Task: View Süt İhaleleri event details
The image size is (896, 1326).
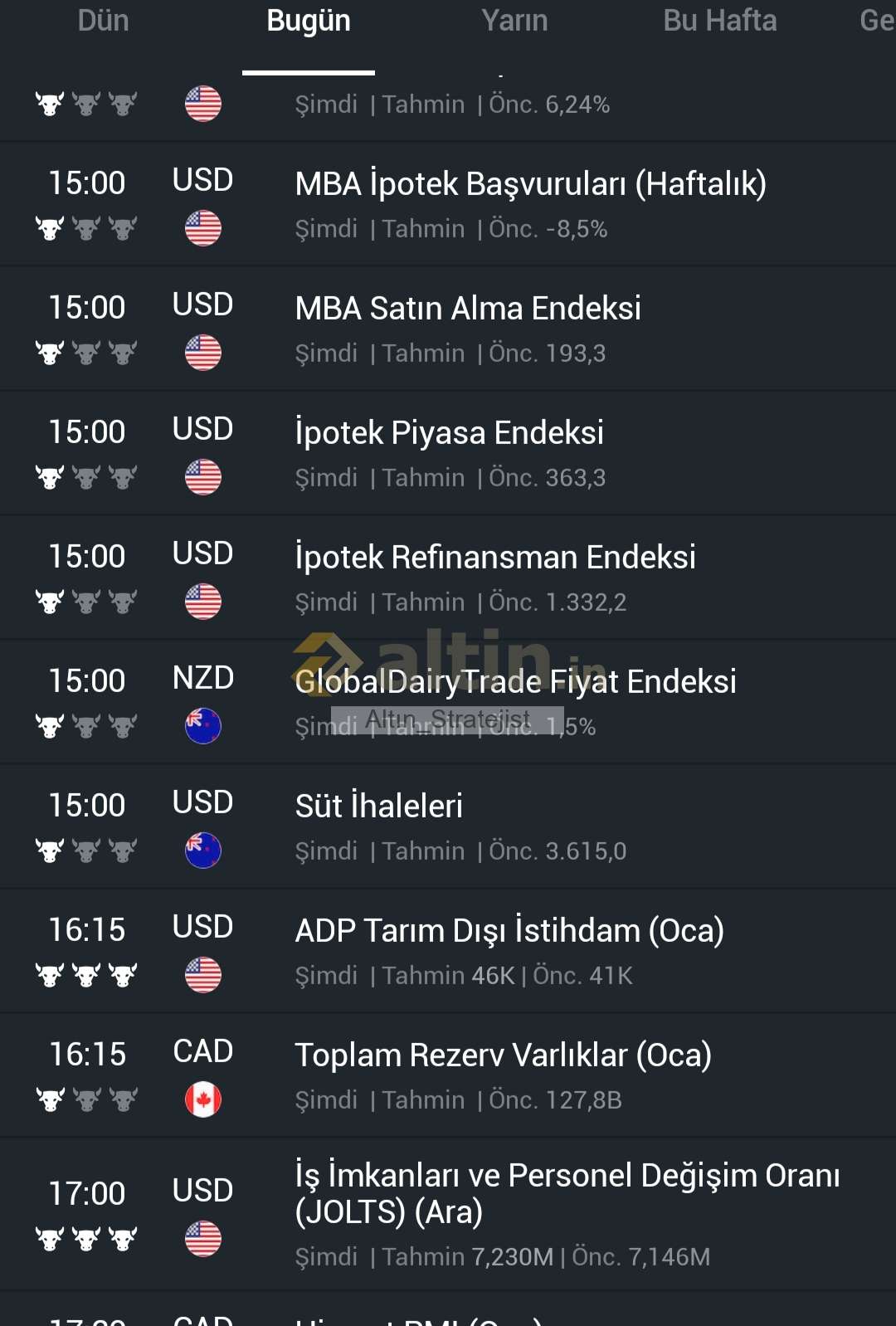Action: point(379,807)
